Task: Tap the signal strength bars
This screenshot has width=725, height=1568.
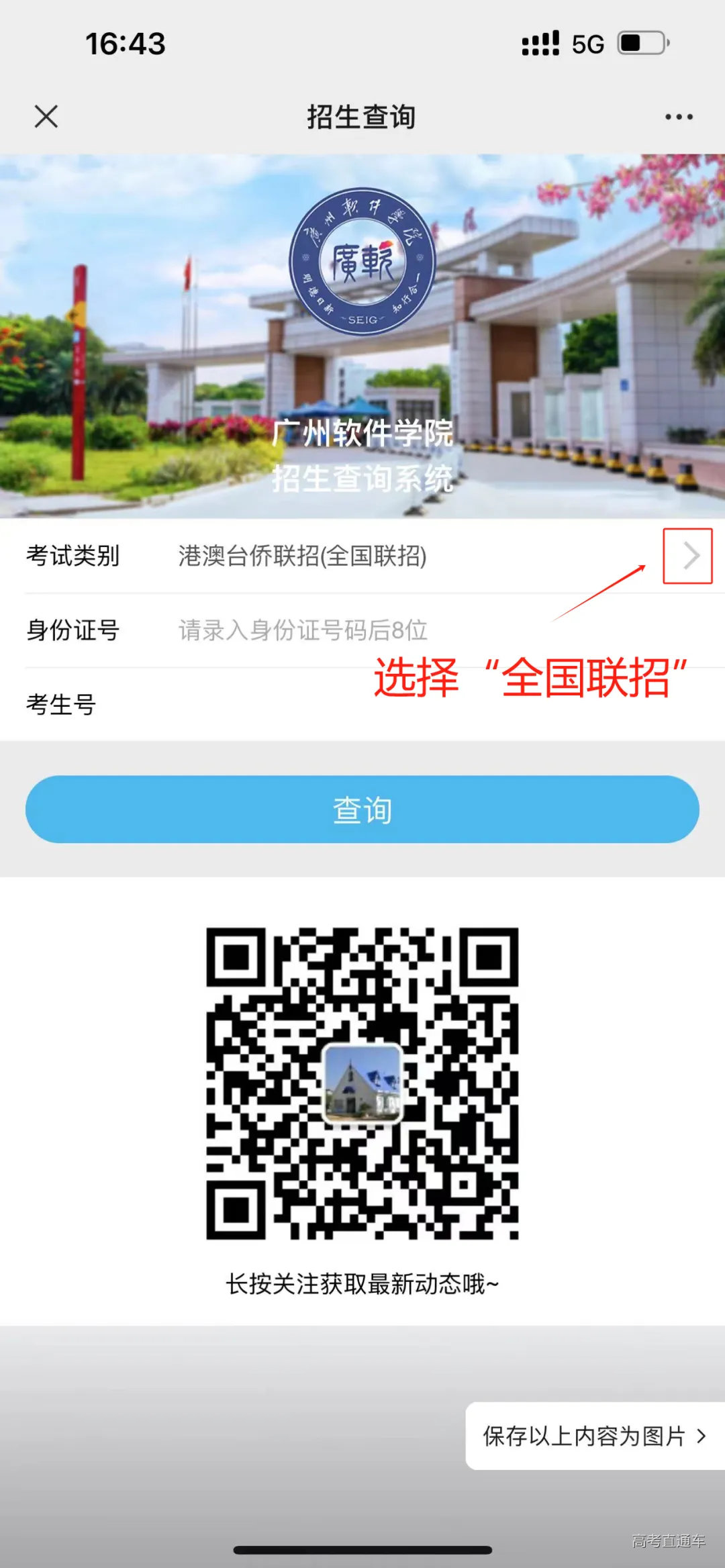Action: [x=540, y=42]
